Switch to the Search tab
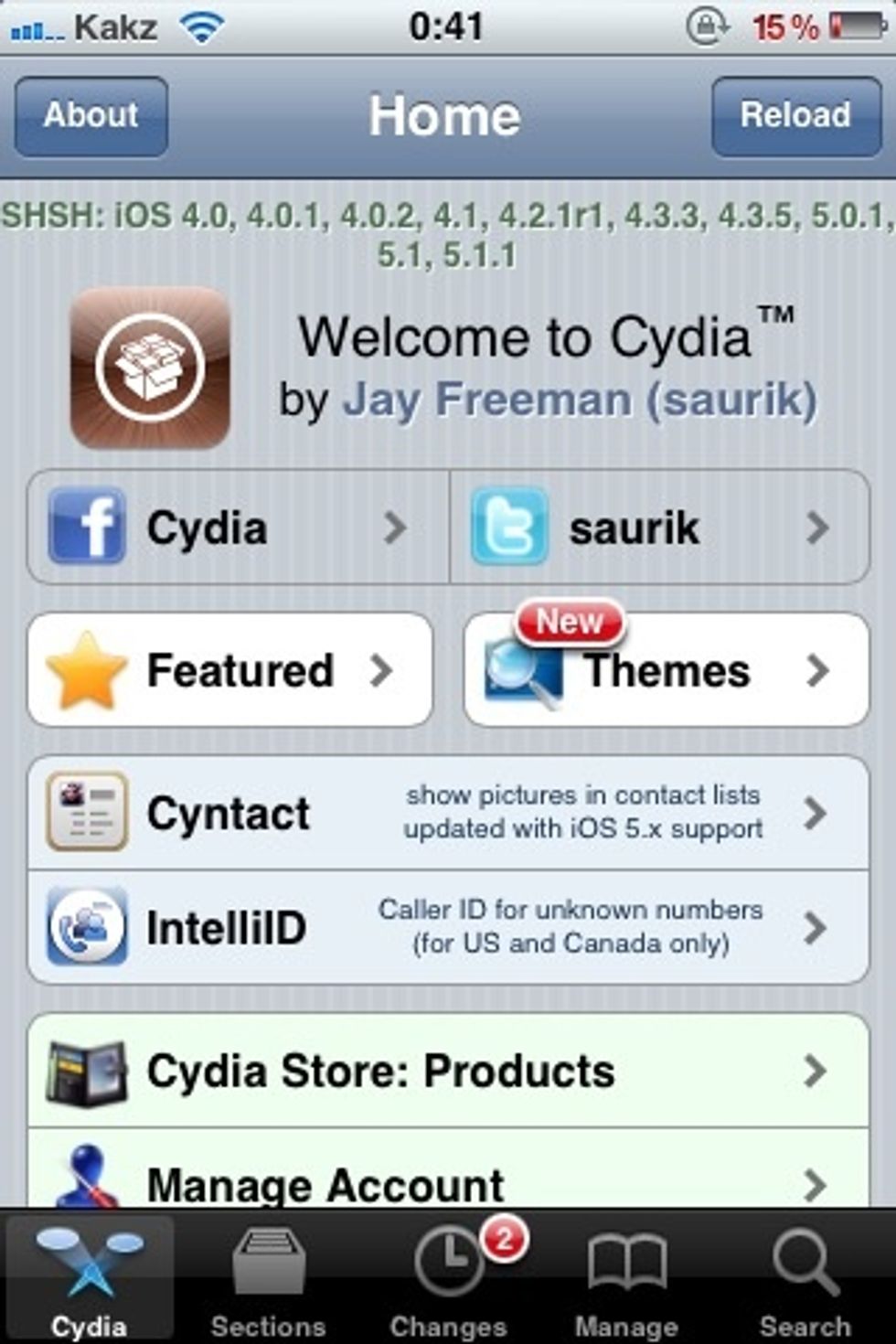This screenshot has width=896, height=1344. (805, 1280)
